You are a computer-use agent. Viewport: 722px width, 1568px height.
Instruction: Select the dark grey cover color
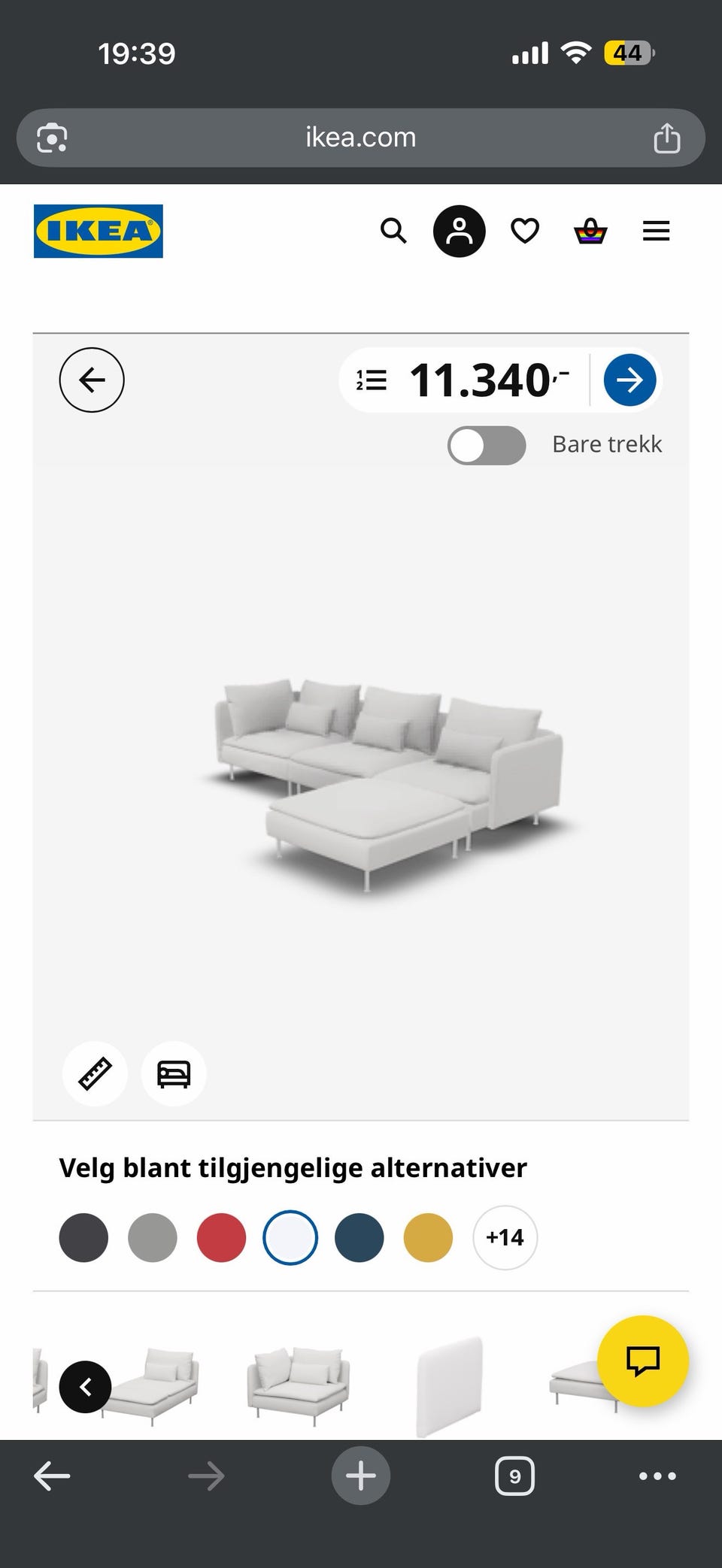coord(83,1237)
